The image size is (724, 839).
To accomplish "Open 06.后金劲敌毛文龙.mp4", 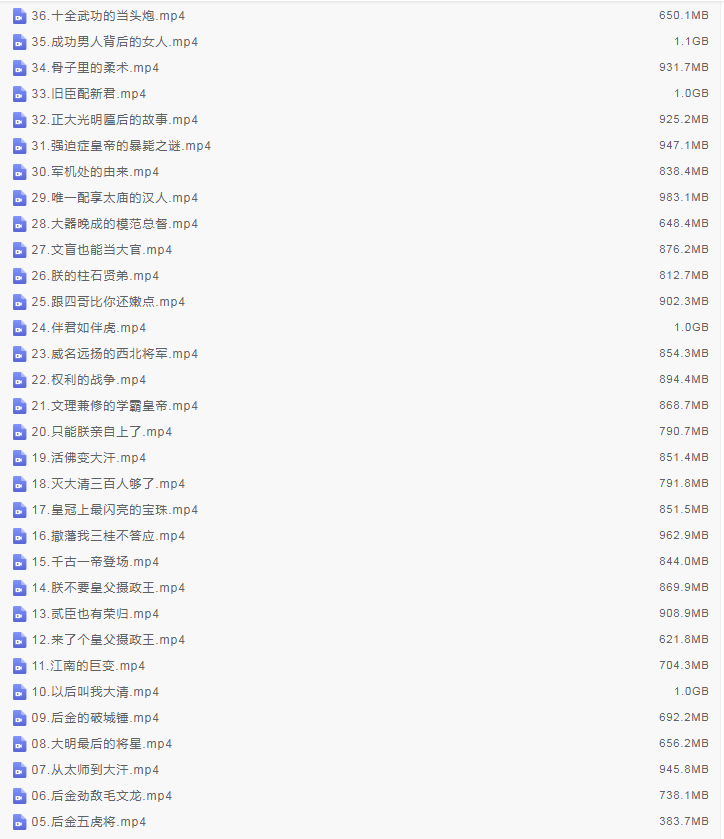I will point(101,796).
